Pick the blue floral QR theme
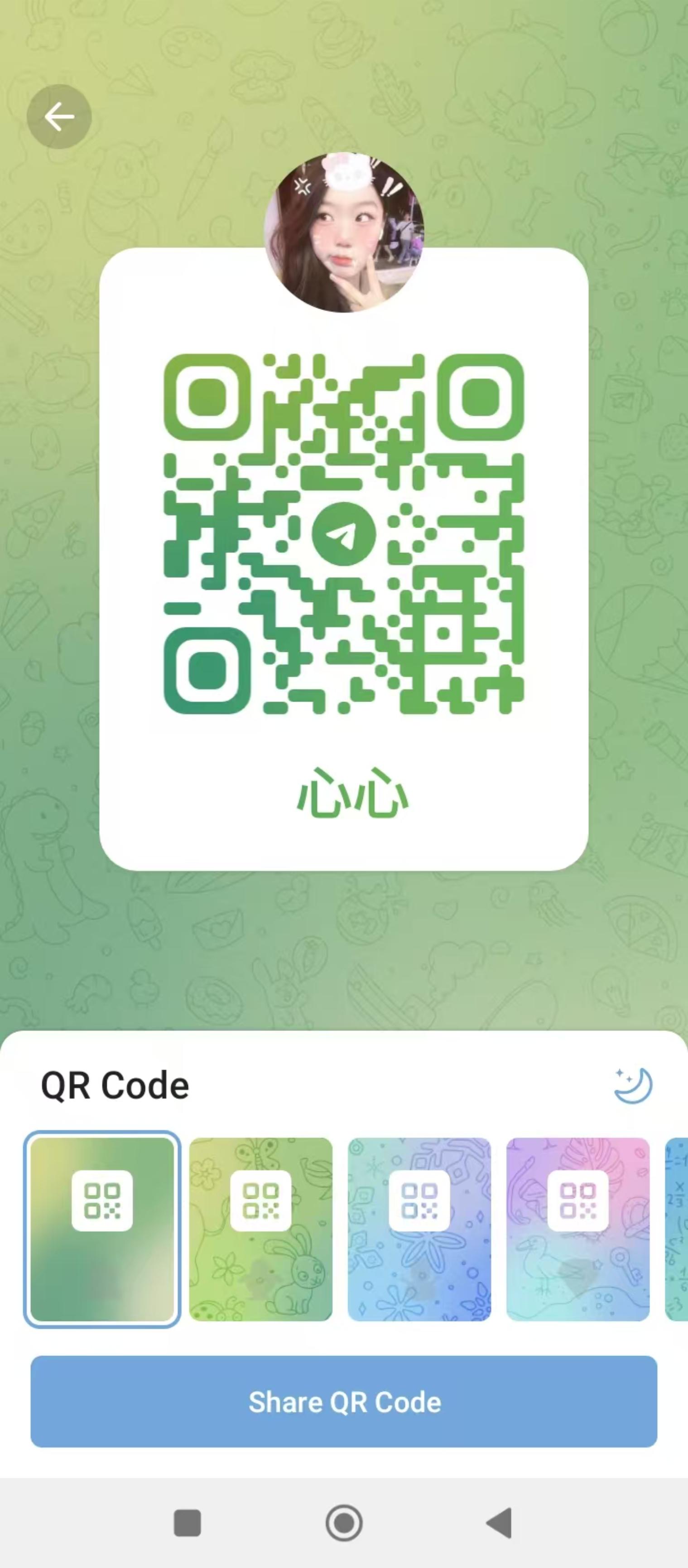The image size is (688, 1568). click(x=419, y=1229)
